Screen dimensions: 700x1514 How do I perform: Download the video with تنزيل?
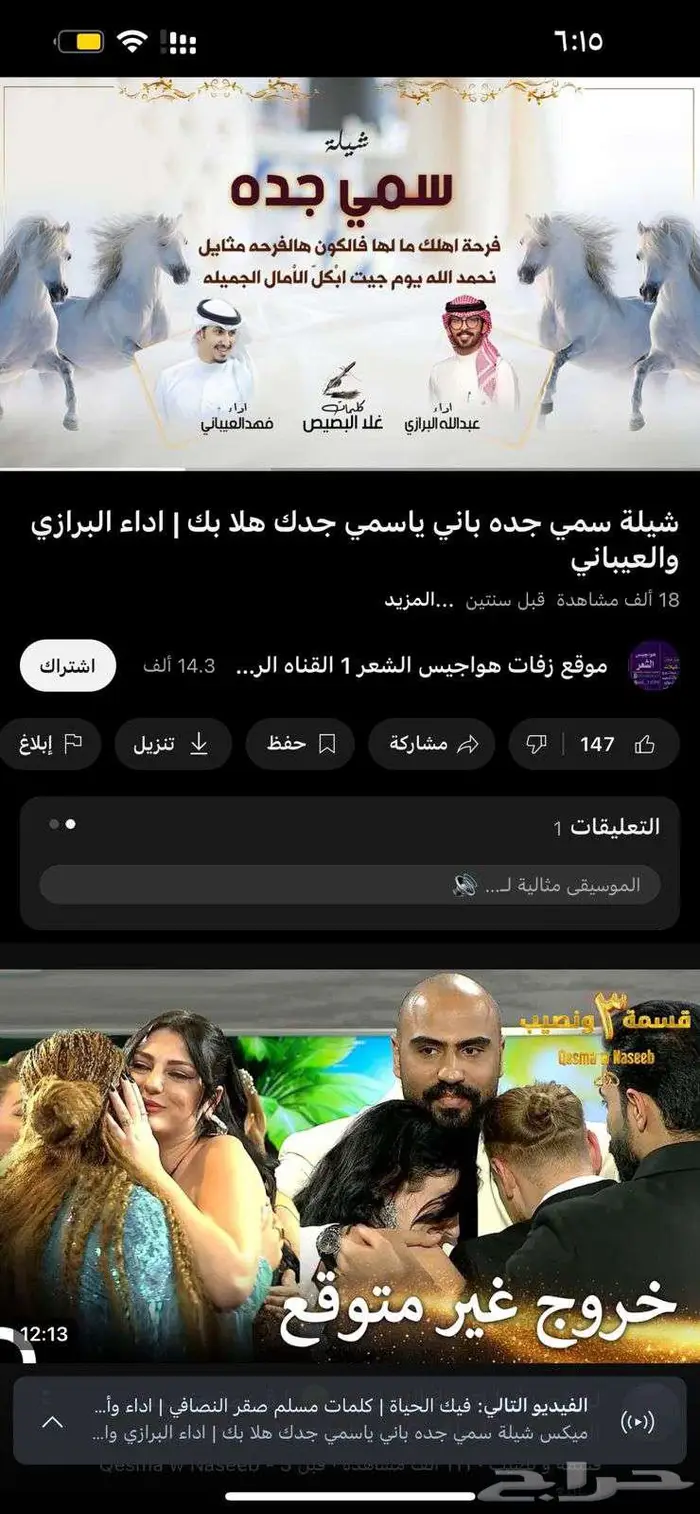[x=172, y=744]
